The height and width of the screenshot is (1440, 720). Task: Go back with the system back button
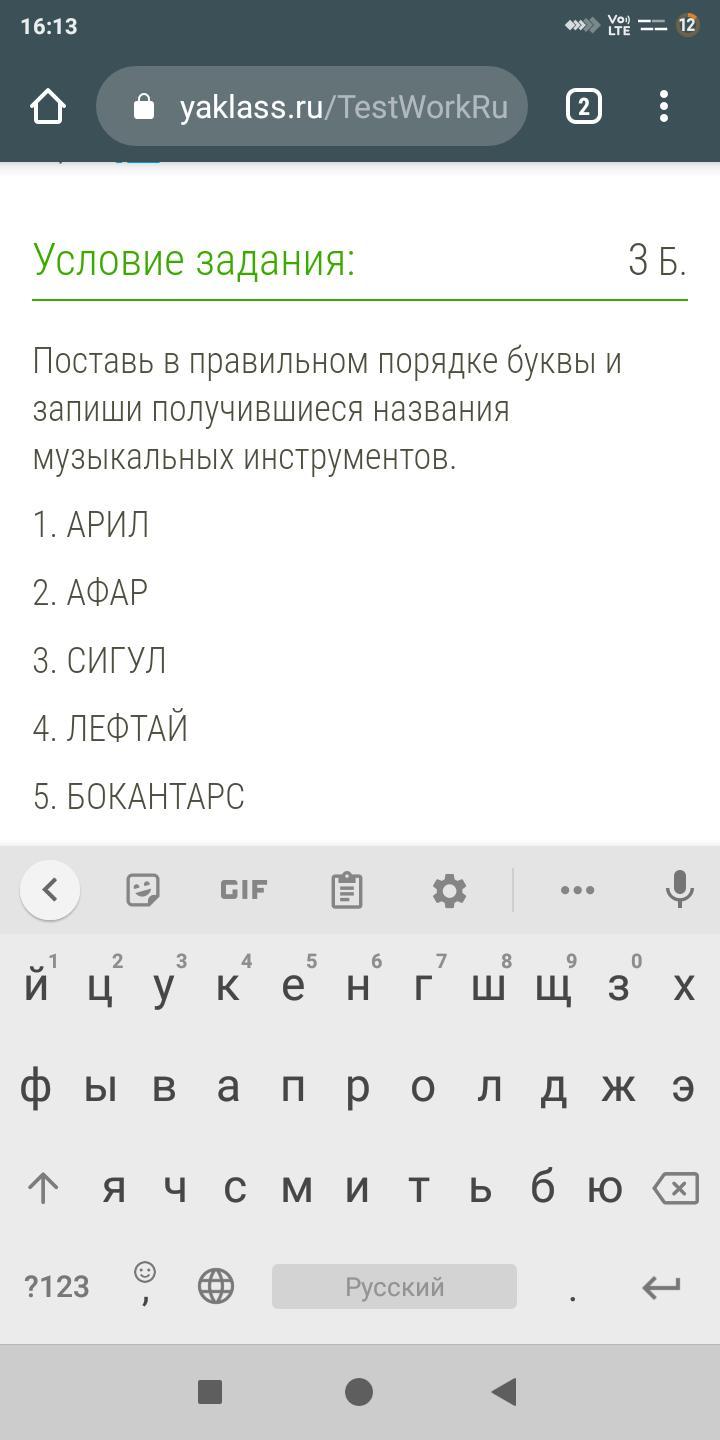coord(505,1391)
